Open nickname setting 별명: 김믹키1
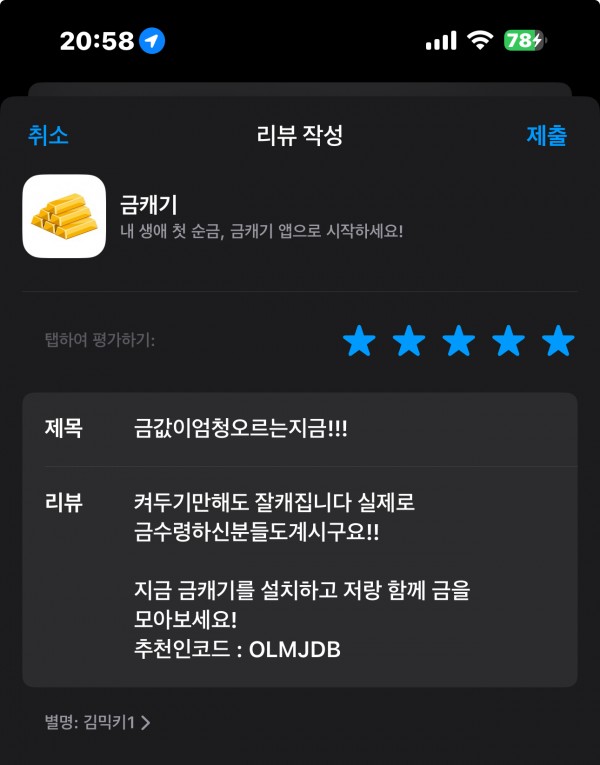Image resolution: width=600 pixels, height=765 pixels. pos(97,721)
